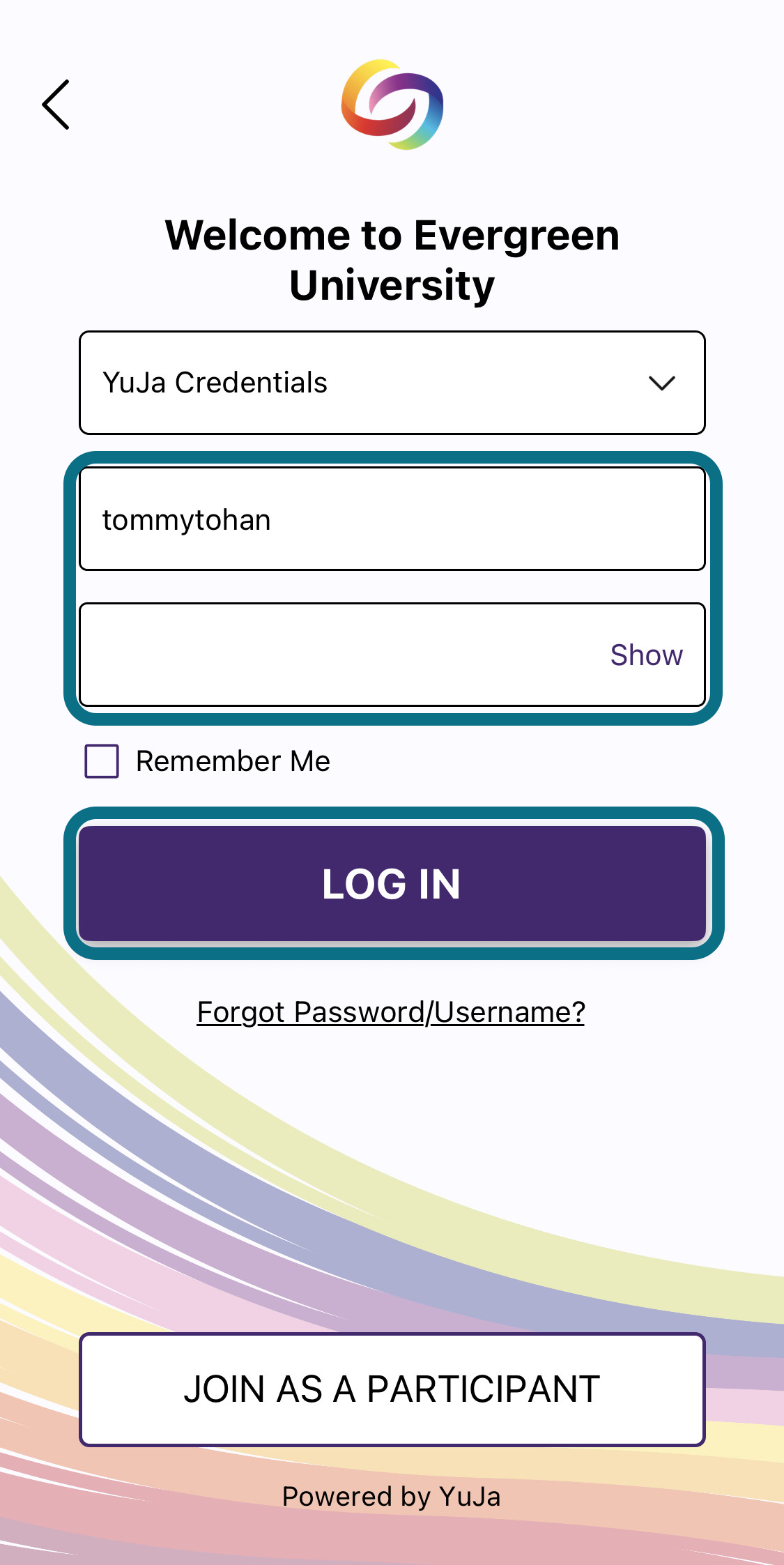784x1565 pixels.
Task: Tap the colorful swirl emblem above the heading
Action: [x=392, y=105]
